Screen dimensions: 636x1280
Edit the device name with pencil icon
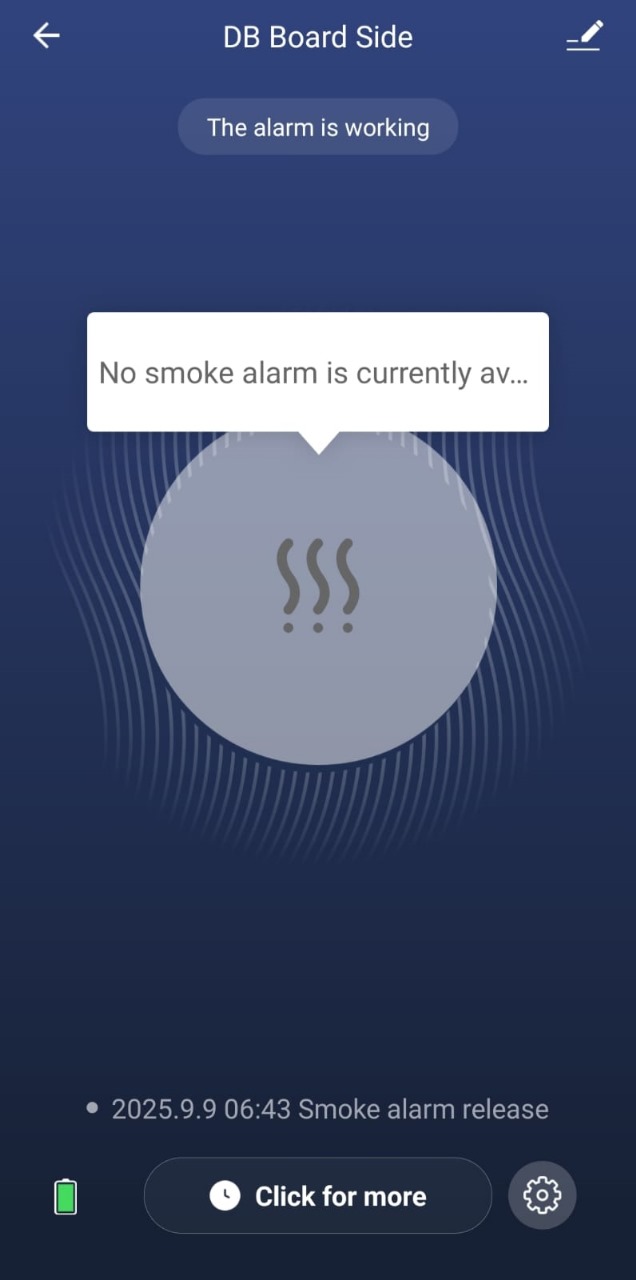584,37
